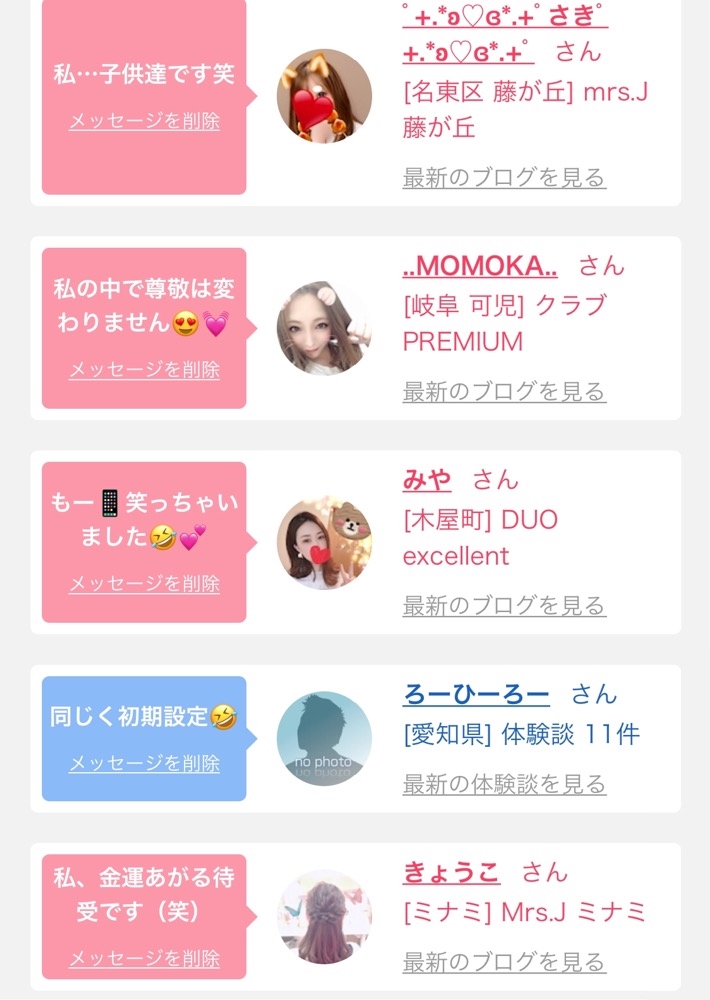Delete the message 私の中で尊敬は変わりません
This screenshot has height=1000, width=710.
[144, 369]
